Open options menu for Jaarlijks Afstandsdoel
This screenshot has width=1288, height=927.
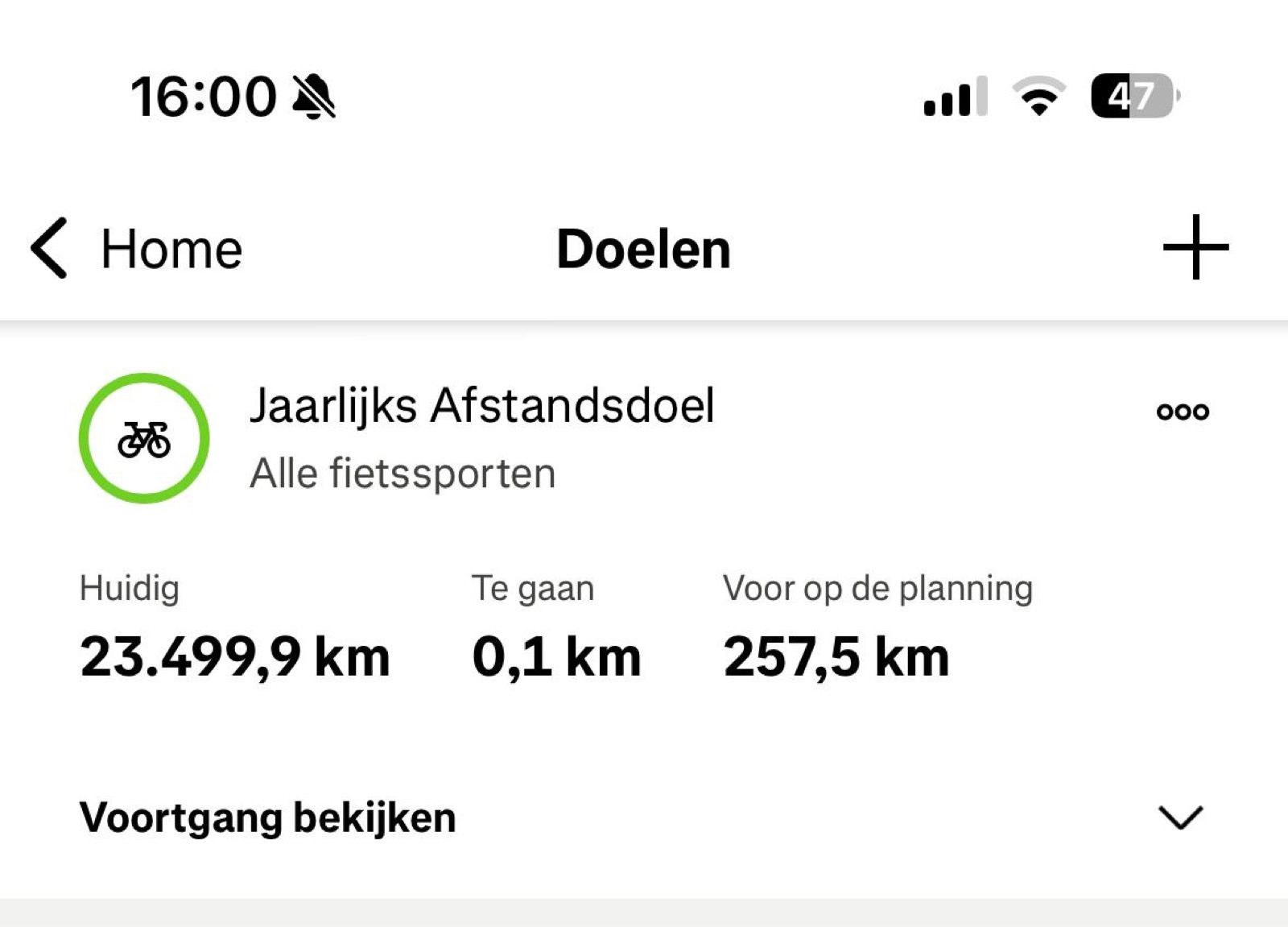point(1182,412)
